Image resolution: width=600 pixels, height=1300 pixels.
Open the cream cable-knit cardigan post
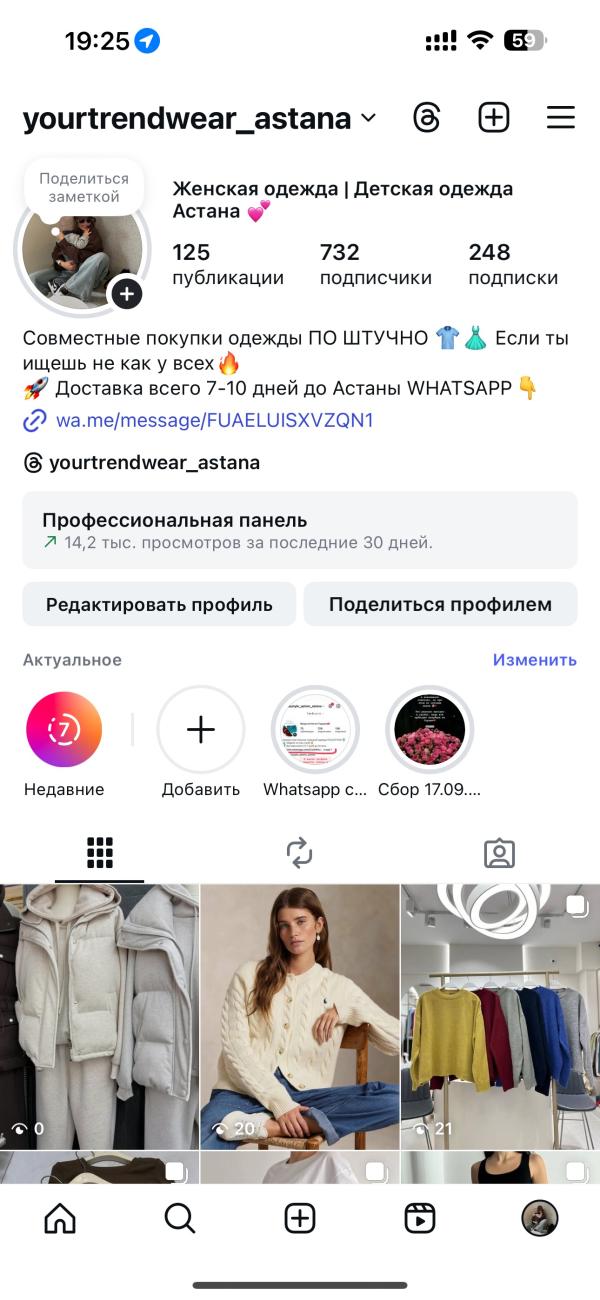click(300, 1015)
